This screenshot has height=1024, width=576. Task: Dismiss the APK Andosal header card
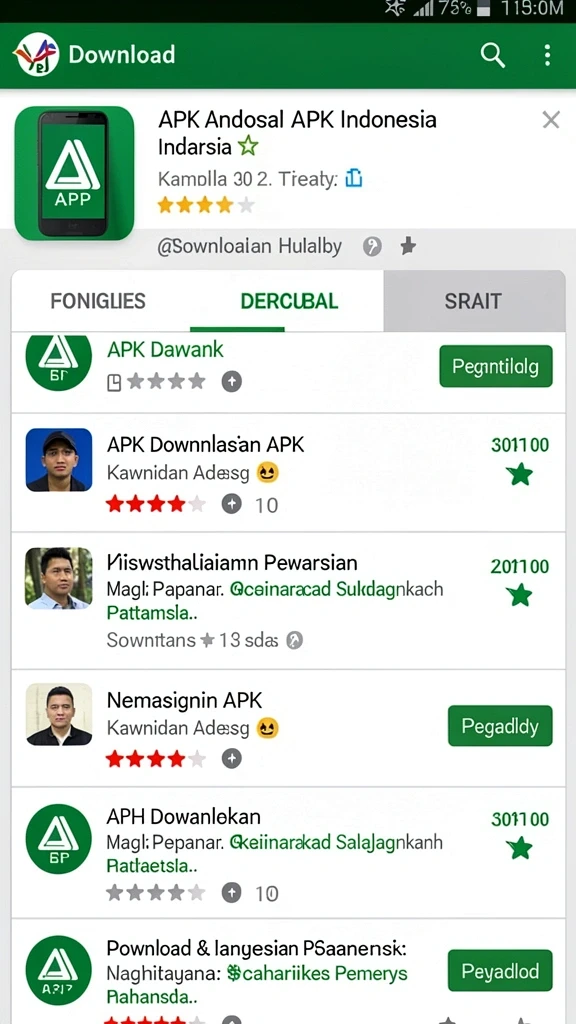(x=551, y=120)
